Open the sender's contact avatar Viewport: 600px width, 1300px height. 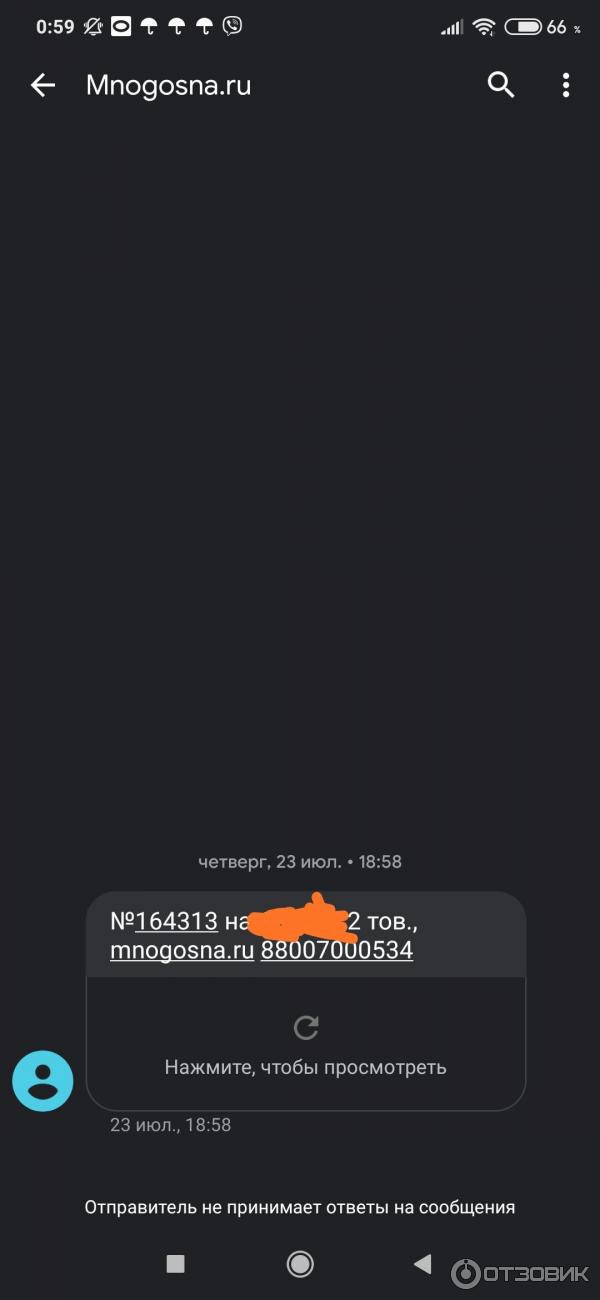point(42,1081)
